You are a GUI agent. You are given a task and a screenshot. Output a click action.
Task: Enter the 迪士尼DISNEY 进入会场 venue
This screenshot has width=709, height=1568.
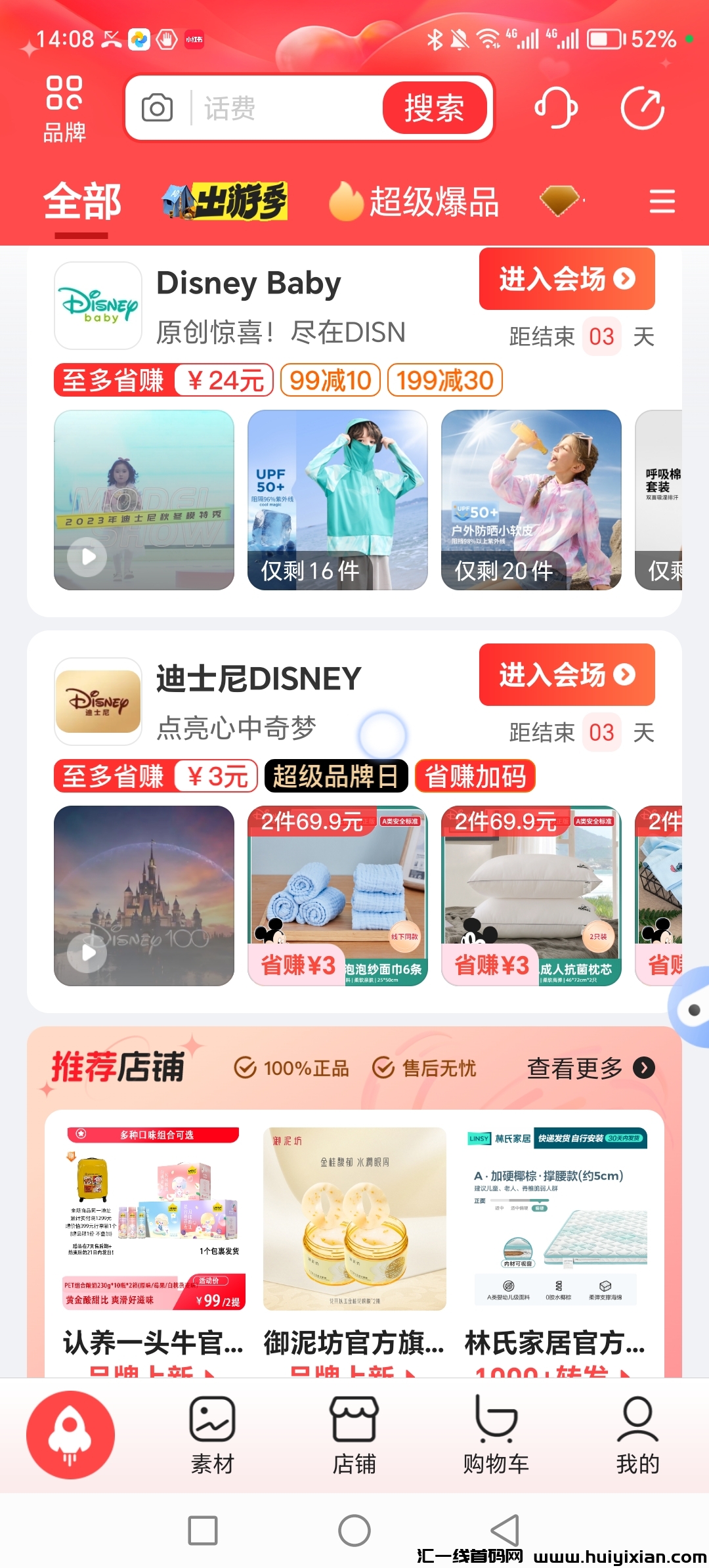pyautogui.click(x=567, y=675)
